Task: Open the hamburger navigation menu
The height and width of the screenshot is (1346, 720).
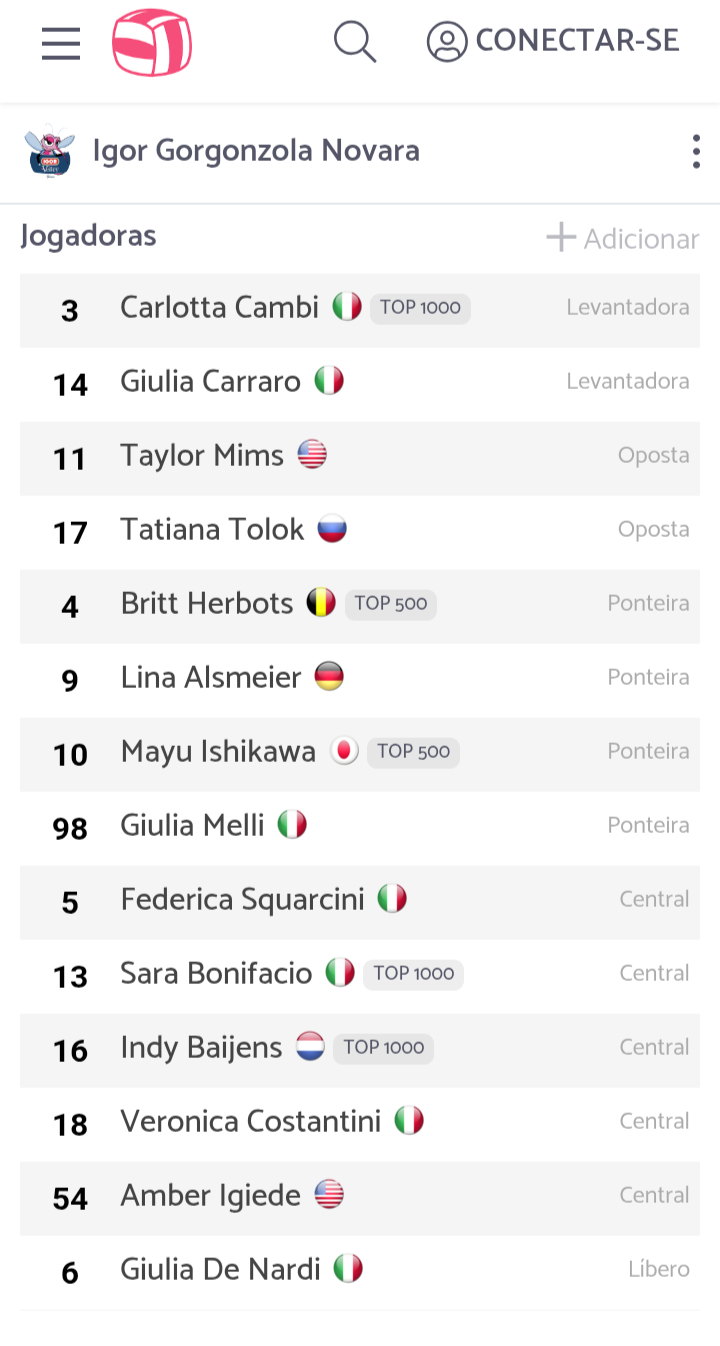Action: [61, 43]
